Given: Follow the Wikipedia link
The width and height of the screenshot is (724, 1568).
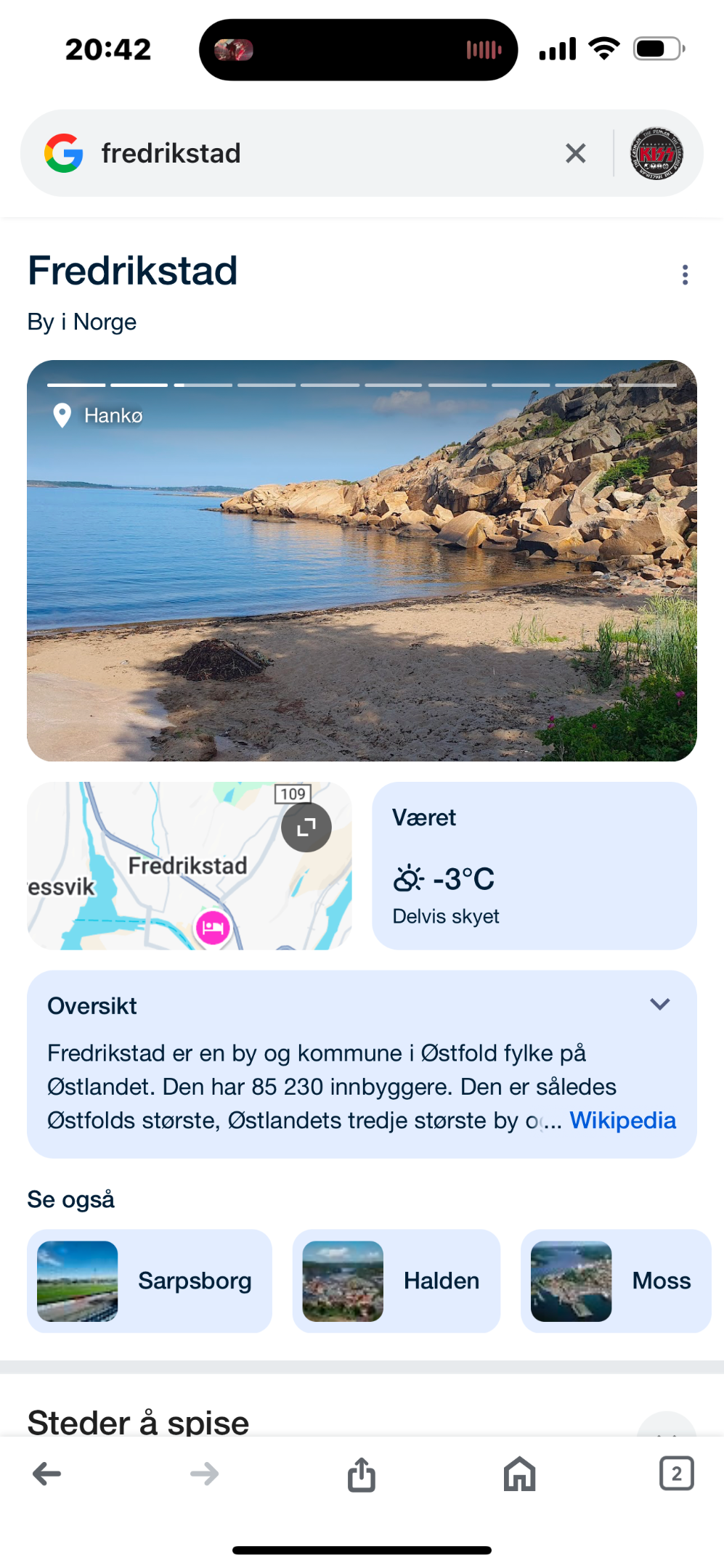Looking at the screenshot, I should pyautogui.click(x=622, y=1120).
